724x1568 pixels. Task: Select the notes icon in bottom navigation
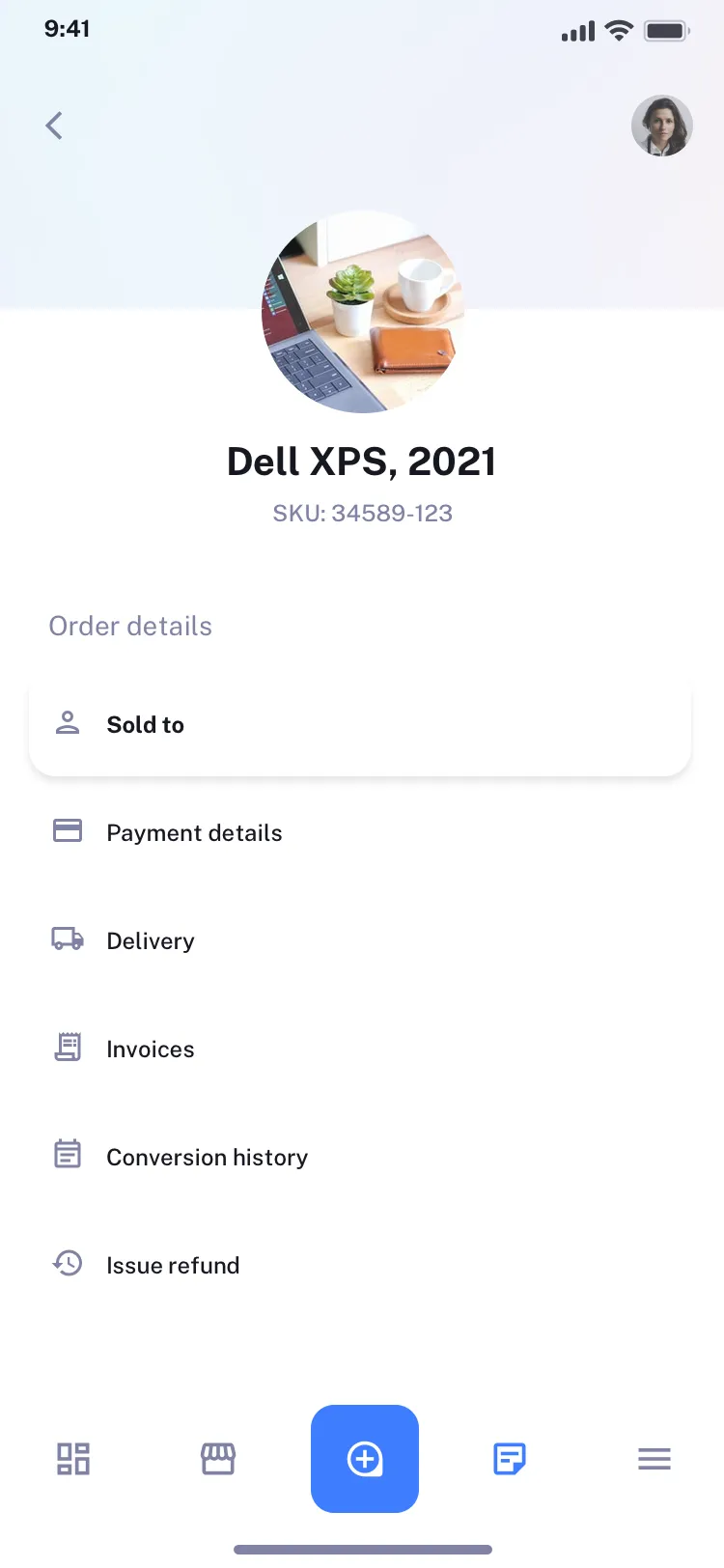click(x=509, y=1459)
